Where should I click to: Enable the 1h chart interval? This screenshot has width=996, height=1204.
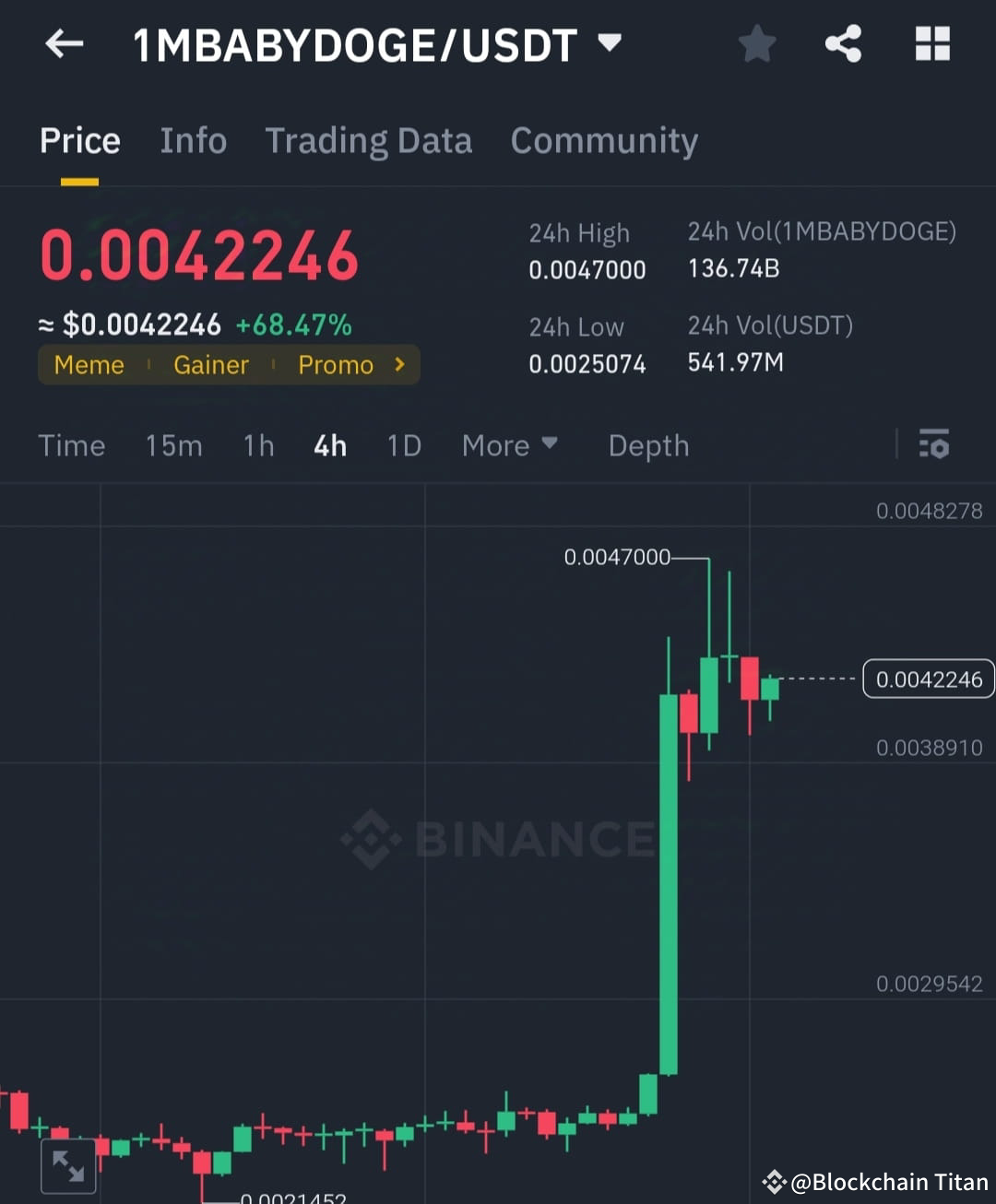coord(258,445)
